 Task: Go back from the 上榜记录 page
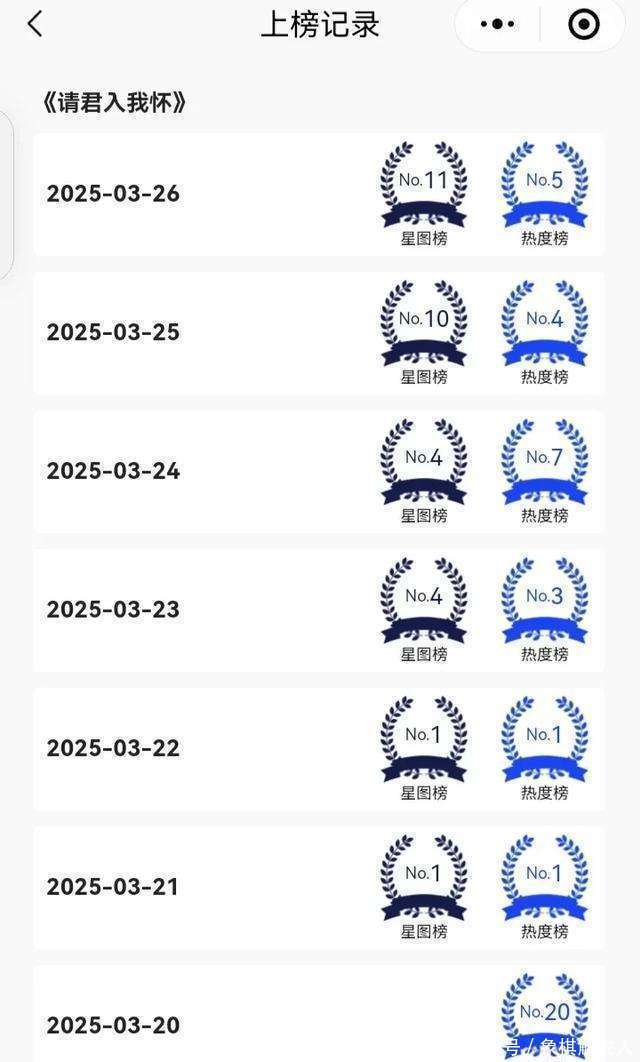click(x=35, y=24)
